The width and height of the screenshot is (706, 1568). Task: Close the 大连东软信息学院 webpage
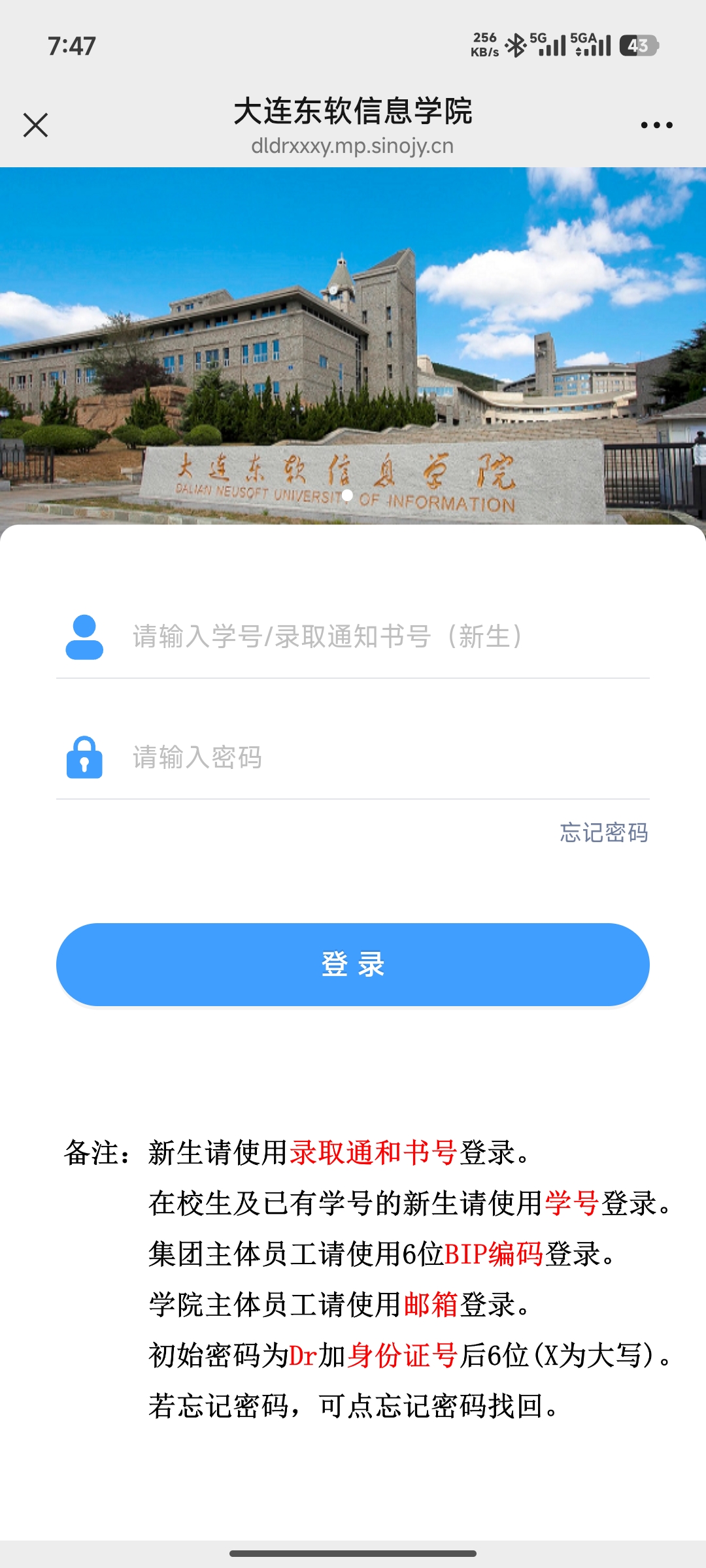click(35, 125)
